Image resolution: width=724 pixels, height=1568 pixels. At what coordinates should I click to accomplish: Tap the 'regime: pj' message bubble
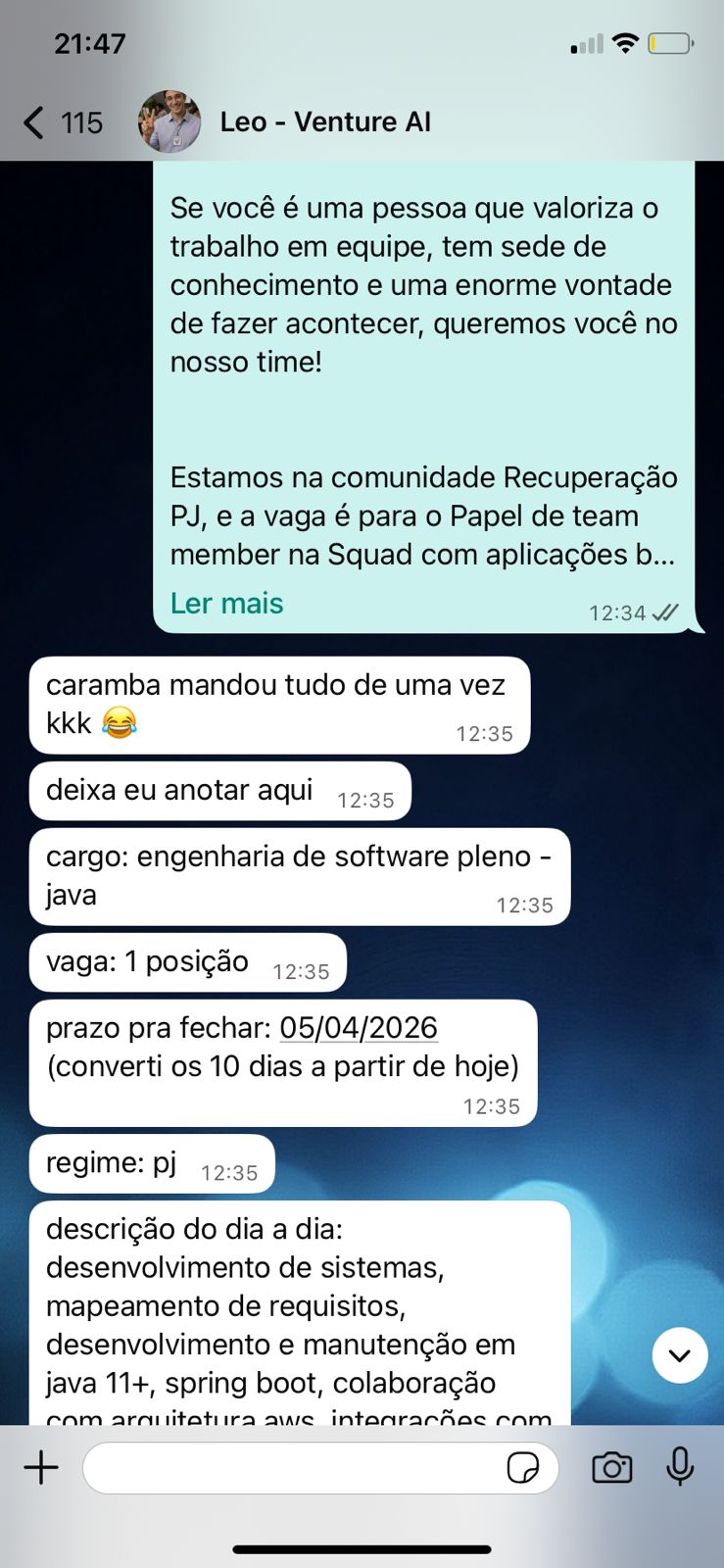tap(152, 1162)
